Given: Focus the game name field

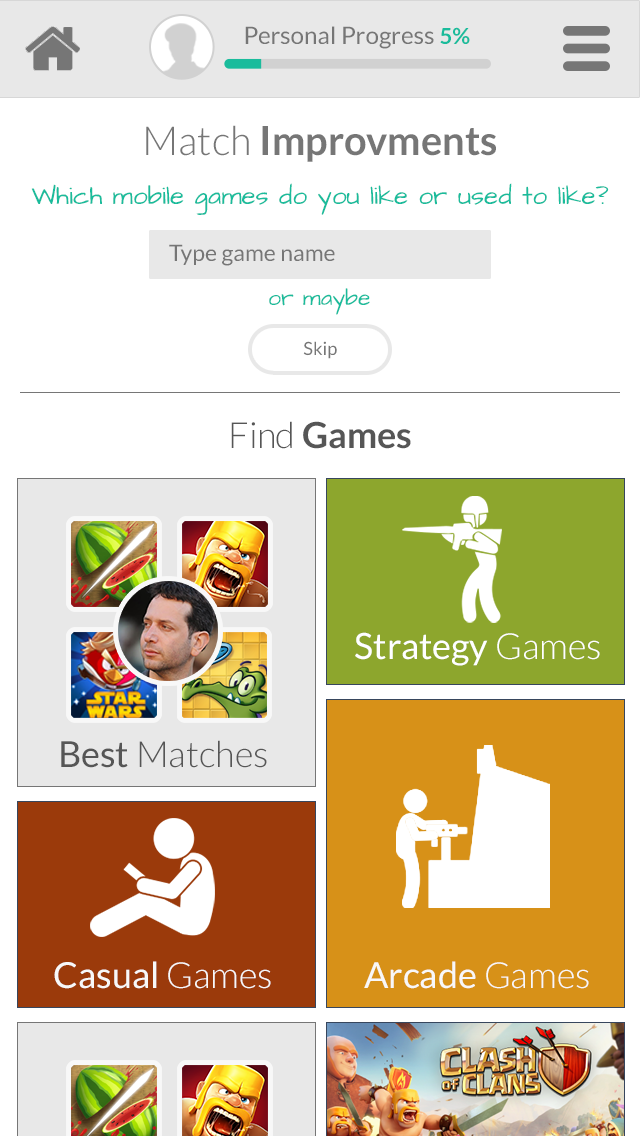Looking at the screenshot, I should point(320,254).
